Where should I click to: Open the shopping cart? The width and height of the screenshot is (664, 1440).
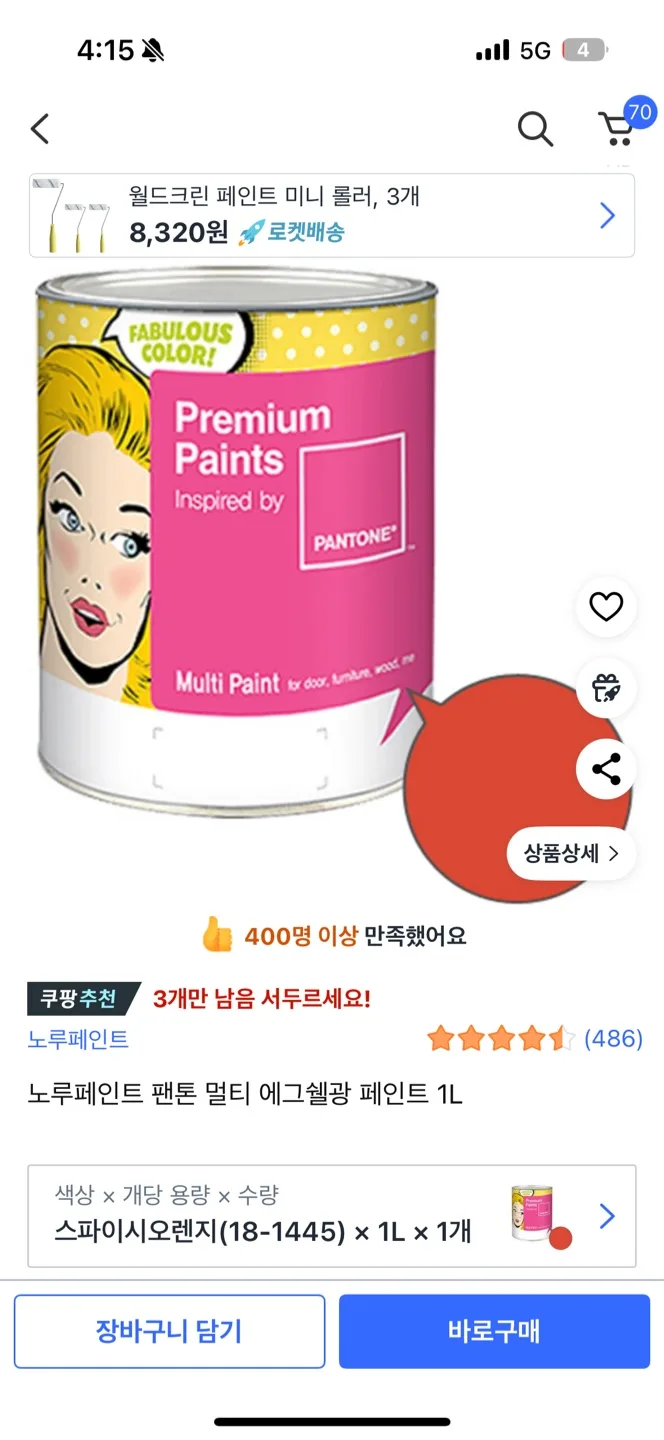(x=617, y=129)
